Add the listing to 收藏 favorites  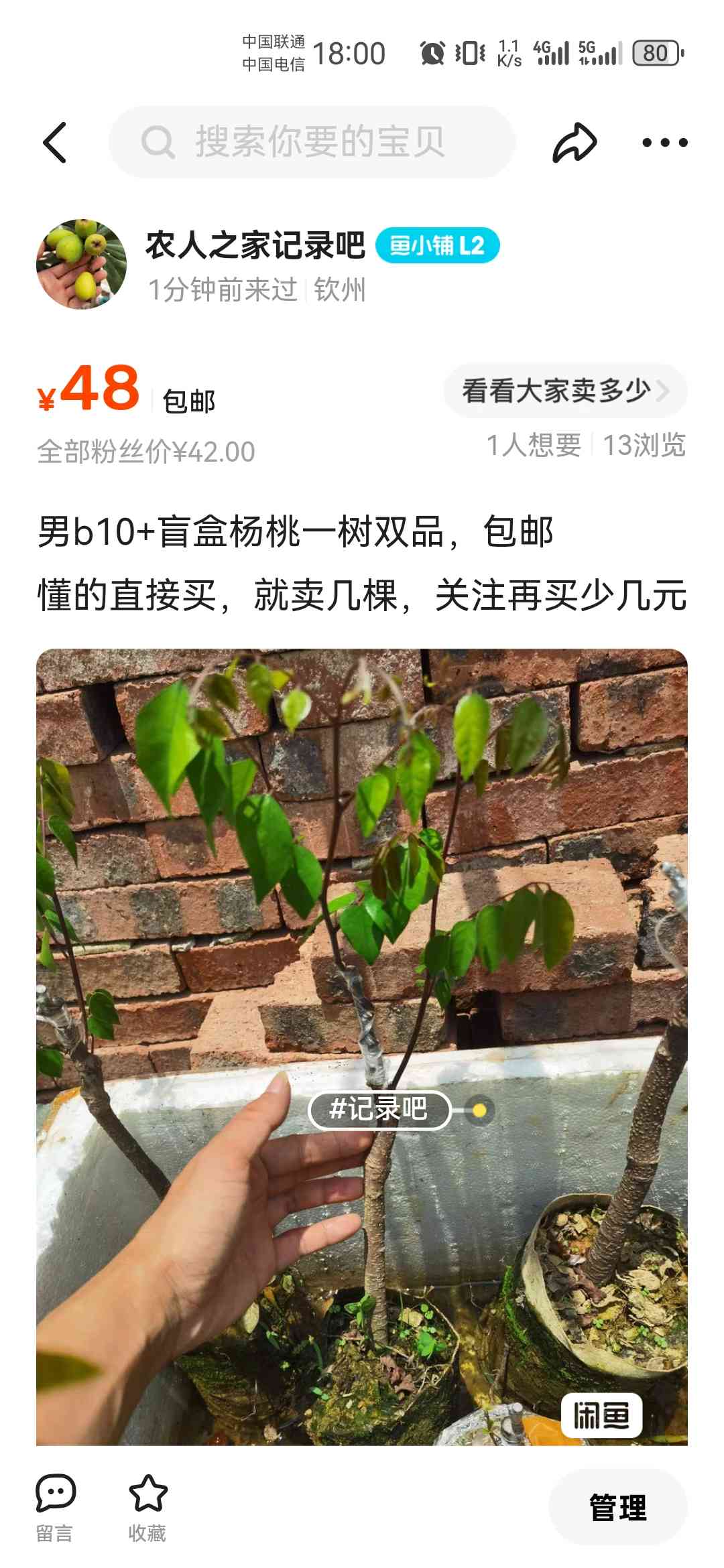pos(147,1508)
